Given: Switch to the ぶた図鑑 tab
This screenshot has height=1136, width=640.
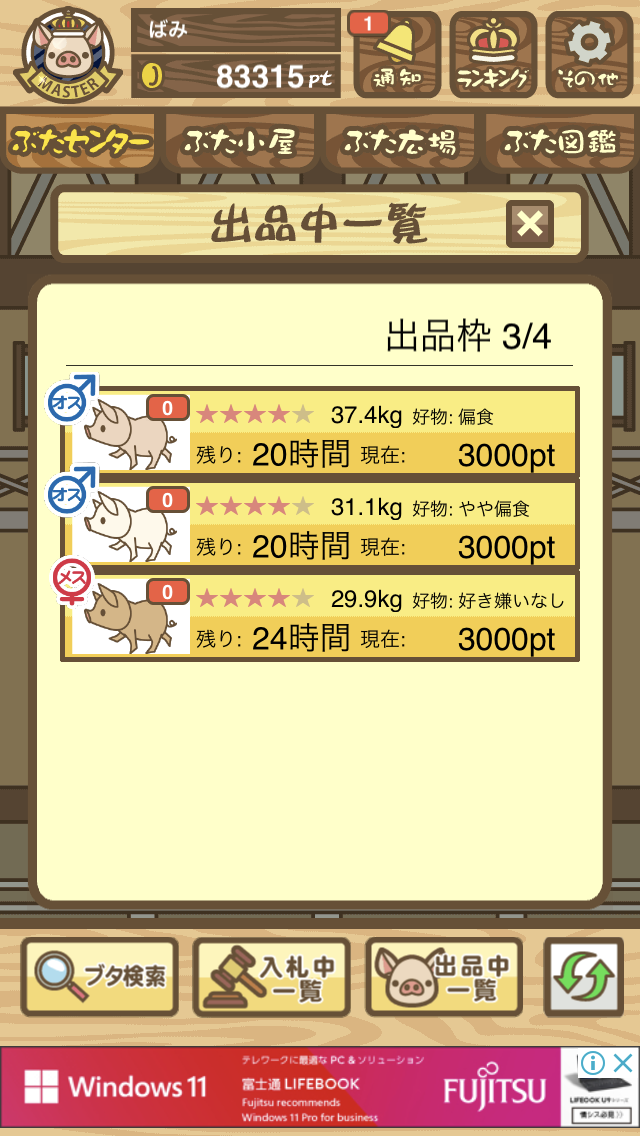Looking at the screenshot, I should click(560, 141).
